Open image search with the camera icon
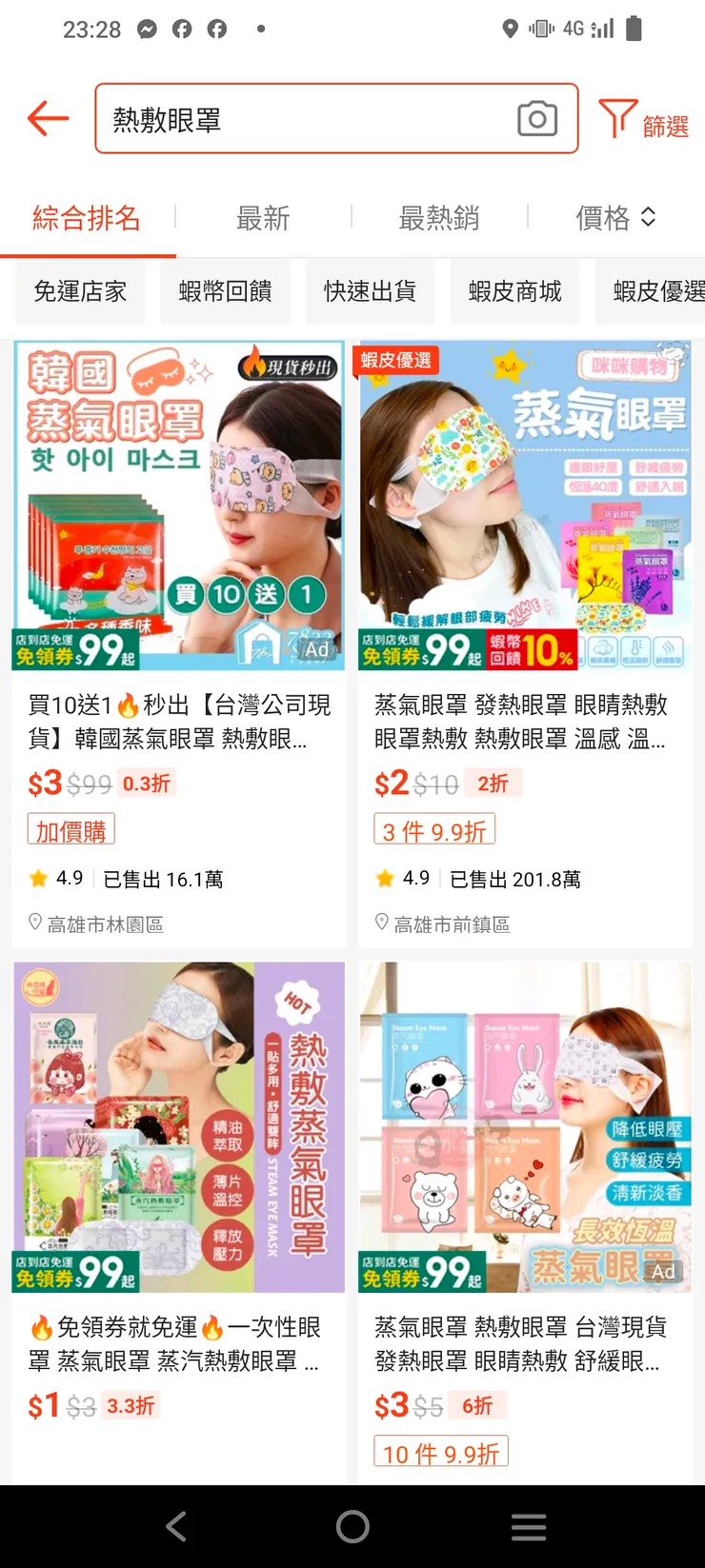The width and height of the screenshot is (705, 1568). click(536, 118)
